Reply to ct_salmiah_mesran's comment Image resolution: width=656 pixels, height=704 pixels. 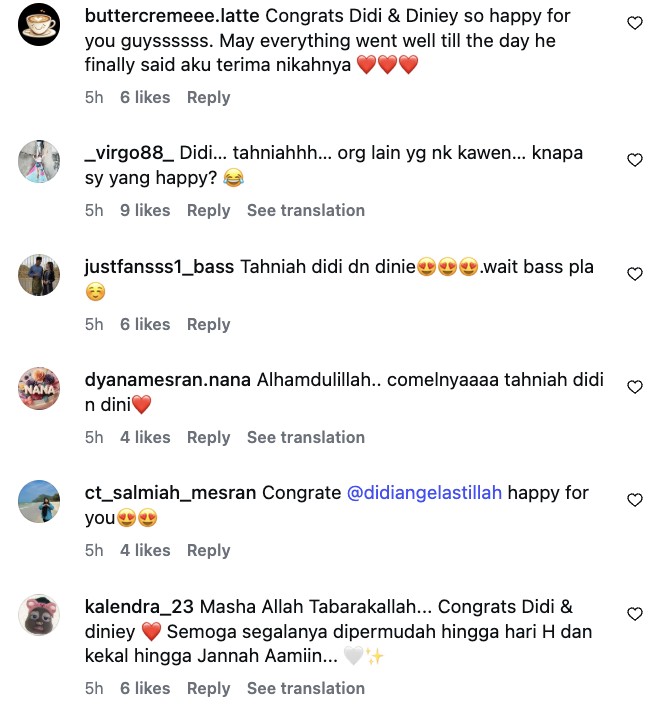(208, 550)
